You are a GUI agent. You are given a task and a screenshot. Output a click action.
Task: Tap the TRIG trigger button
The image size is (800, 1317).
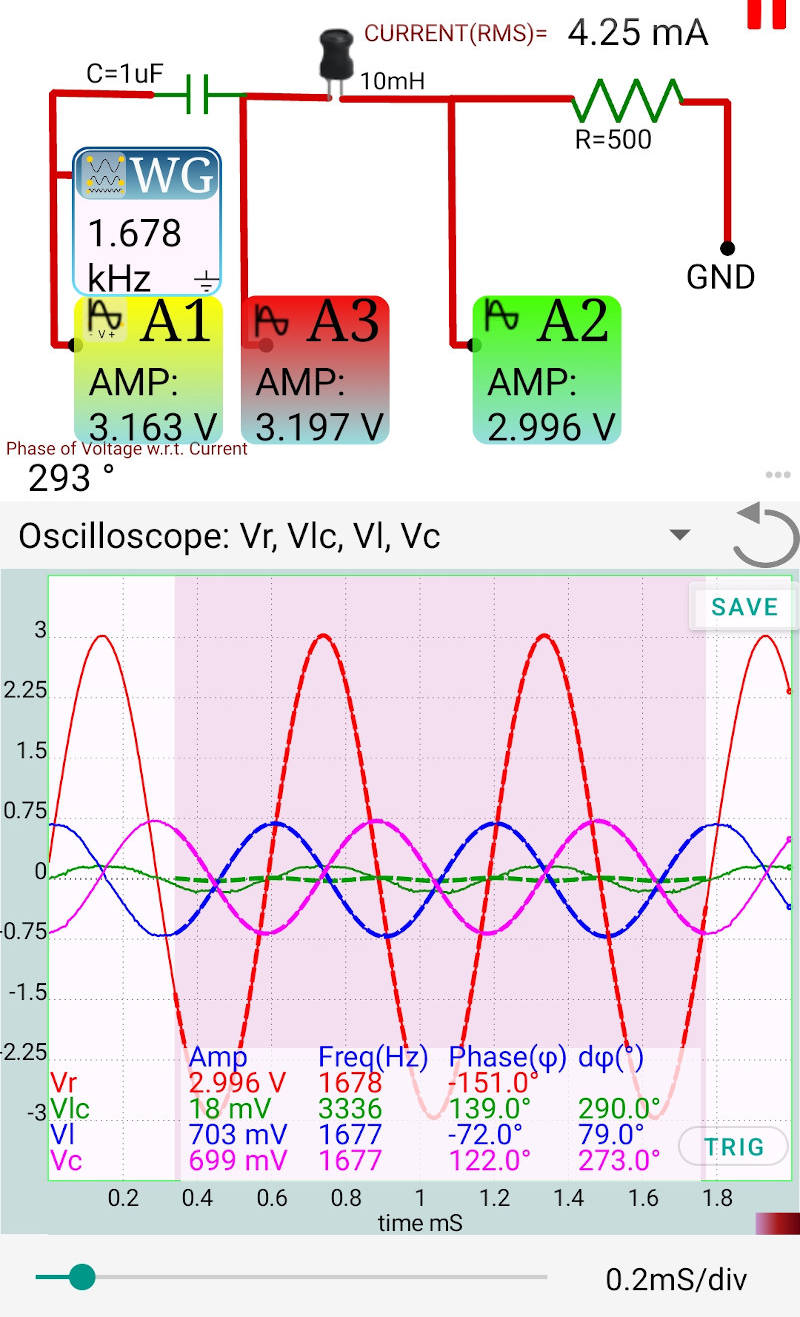(734, 1146)
